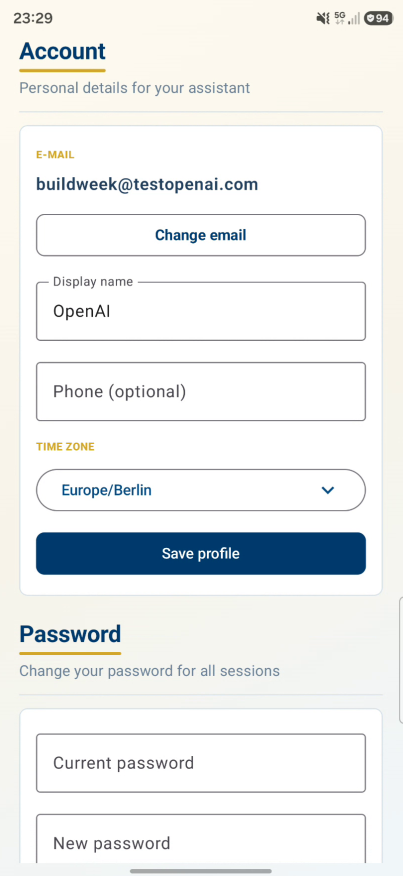
Task: Save profile changes
Action: [x=201, y=554]
